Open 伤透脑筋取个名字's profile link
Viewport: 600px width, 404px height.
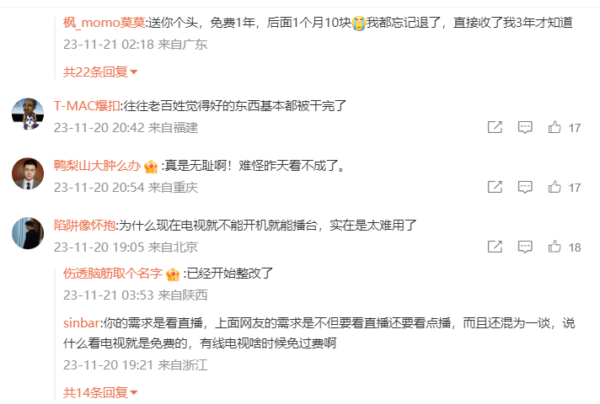click(112, 273)
